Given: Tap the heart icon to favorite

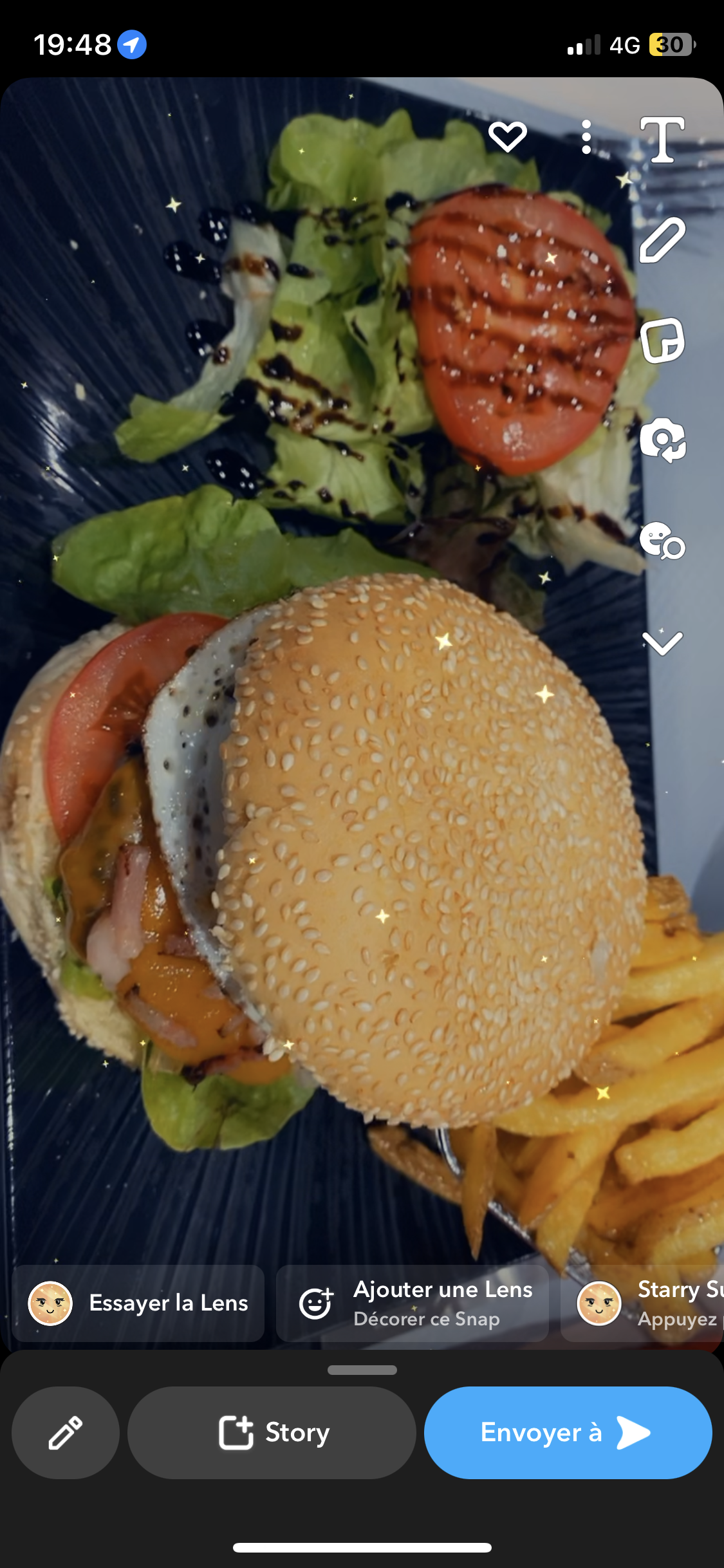Looking at the screenshot, I should (x=507, y=136).
